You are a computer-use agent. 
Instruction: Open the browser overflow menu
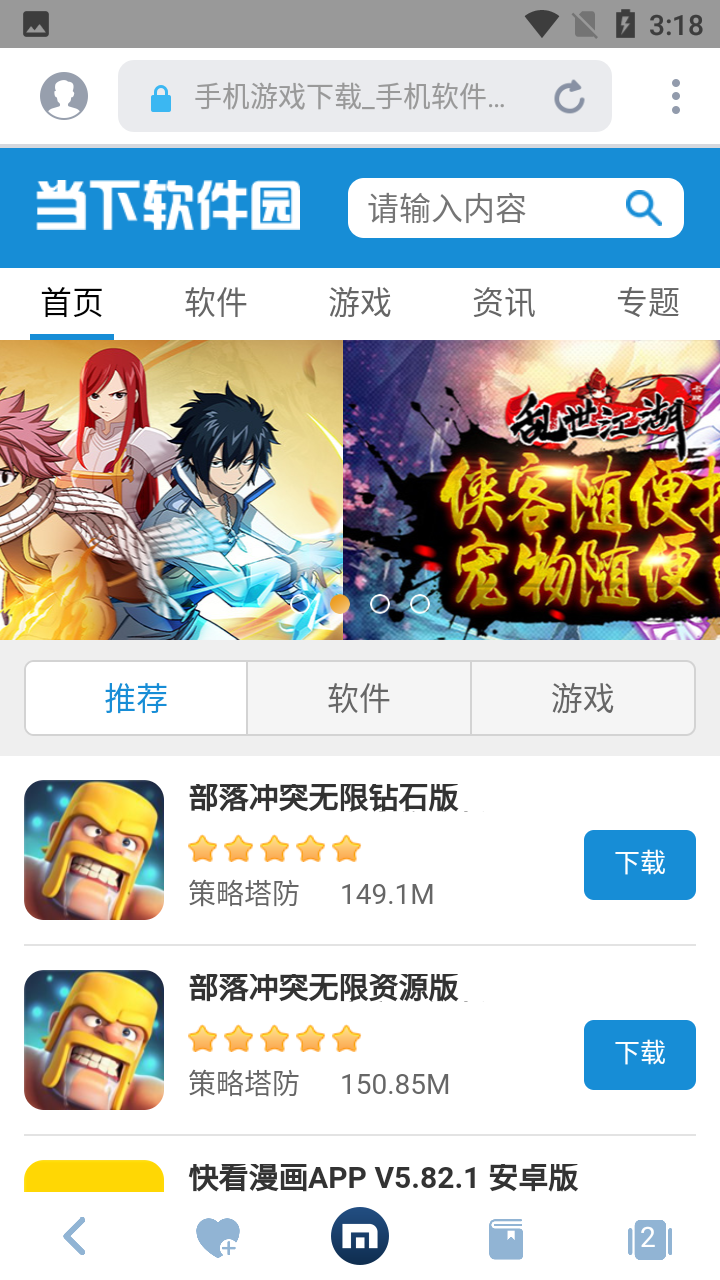coord(676,96)
